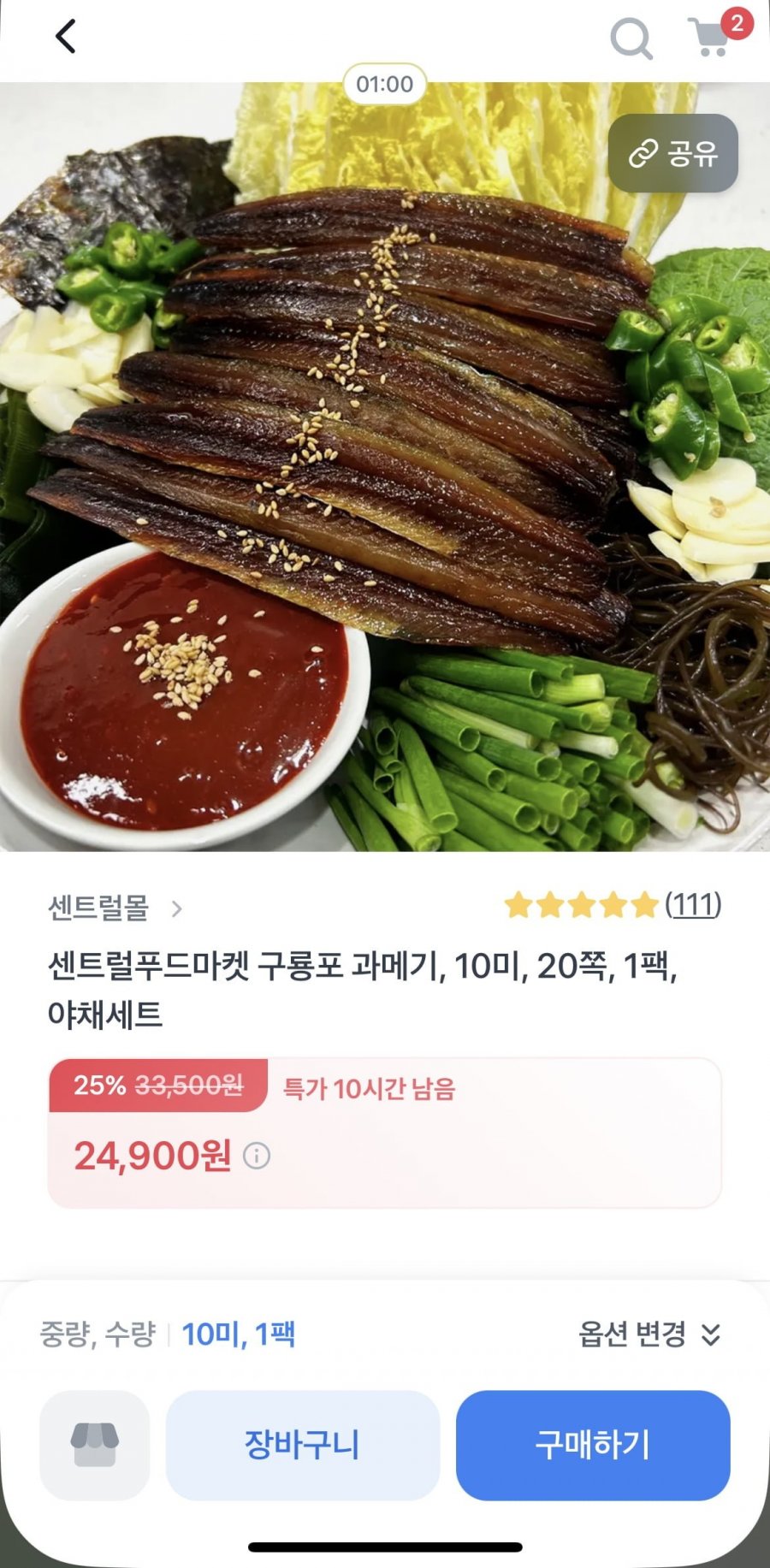This screenshot has width=770, height=1568.
Task: Open the 센트럴몰 seller page
Action: click(115, 908)
